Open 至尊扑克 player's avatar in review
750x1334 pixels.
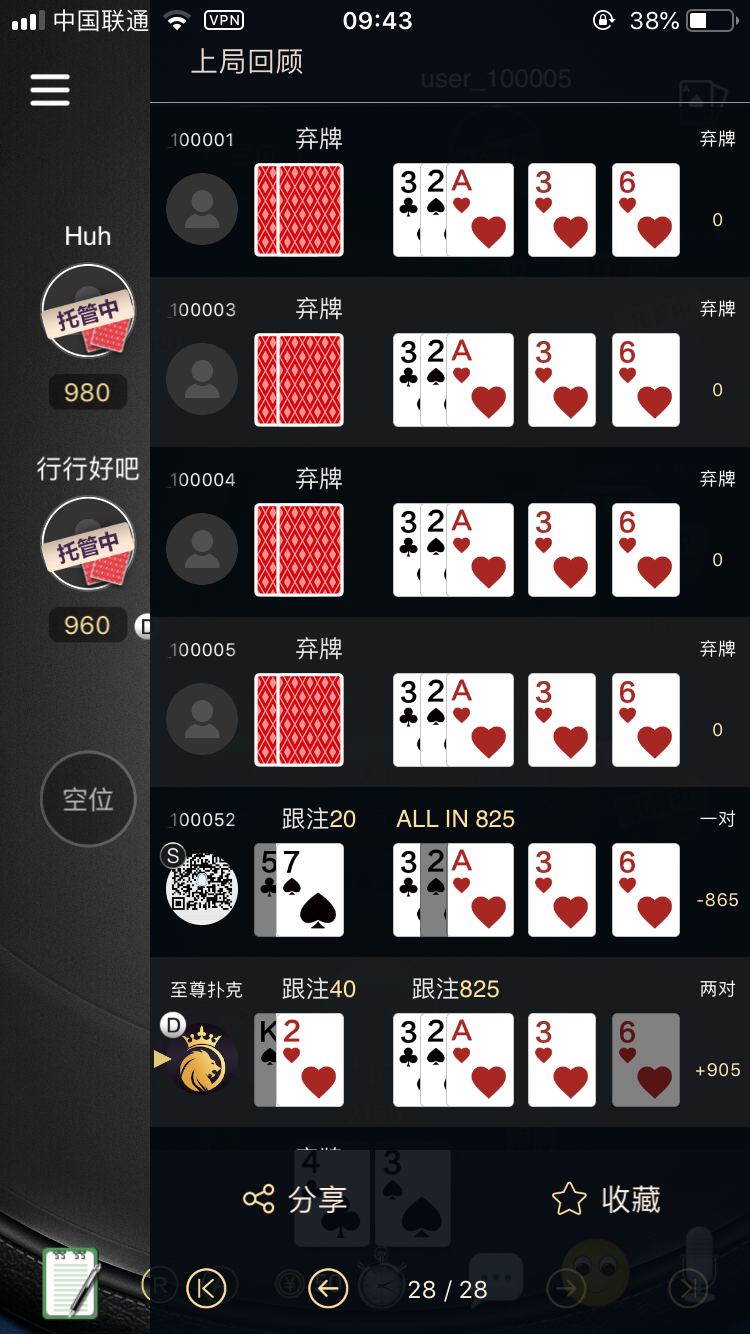[202, 1060]
